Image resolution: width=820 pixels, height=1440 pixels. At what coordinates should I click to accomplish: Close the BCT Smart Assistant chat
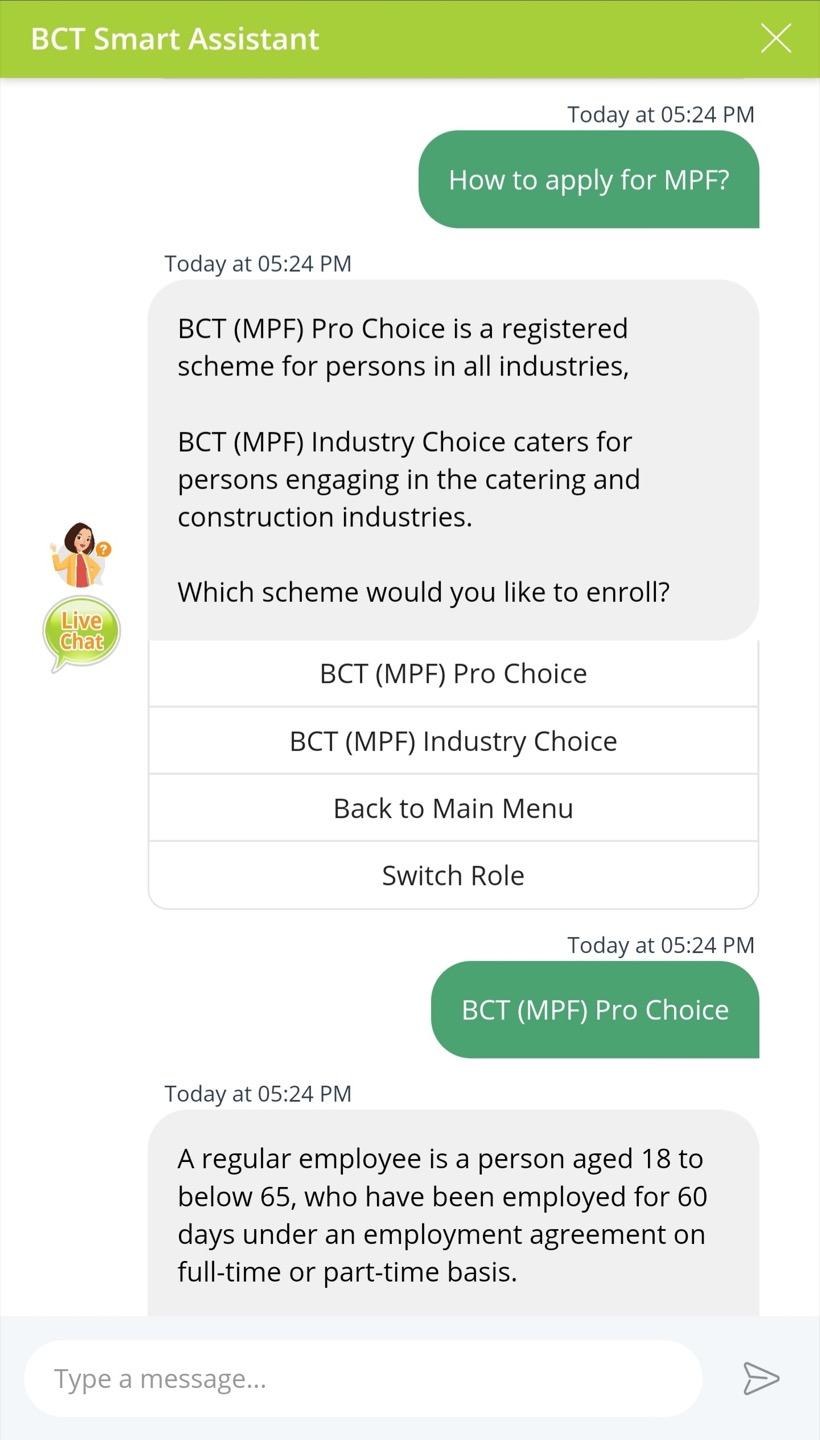pyautogui.click(x=776, y=39)
